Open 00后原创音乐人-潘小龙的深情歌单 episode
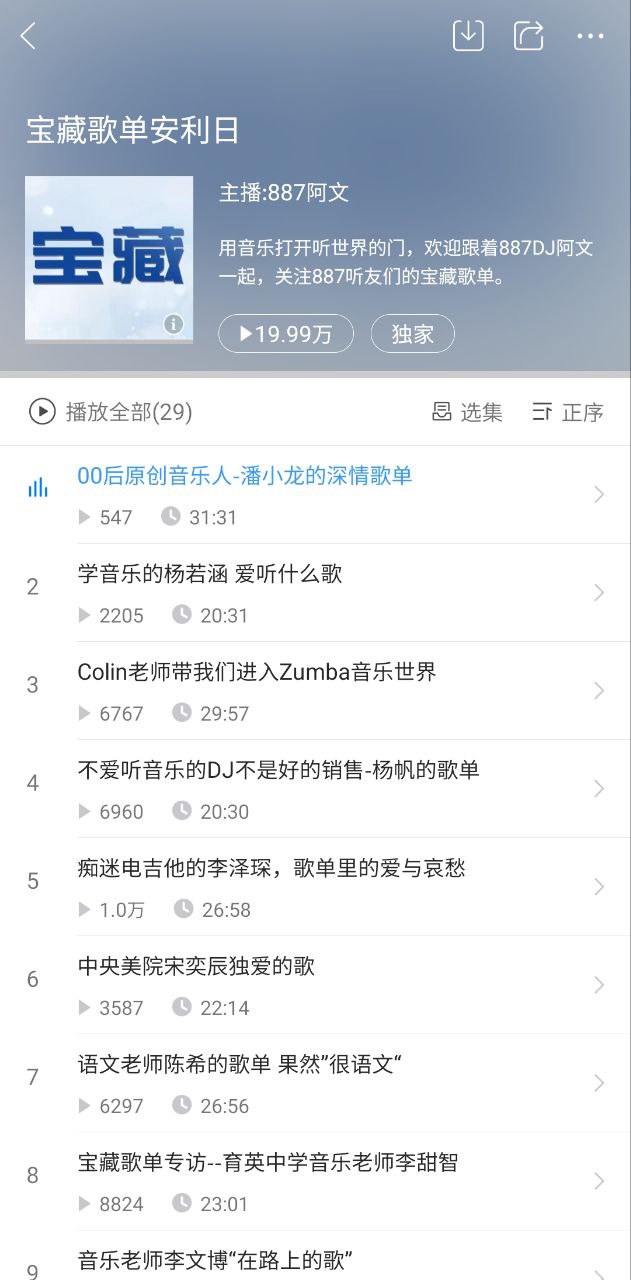Viewport: 631px width, 1280px height. click(245, 476)
